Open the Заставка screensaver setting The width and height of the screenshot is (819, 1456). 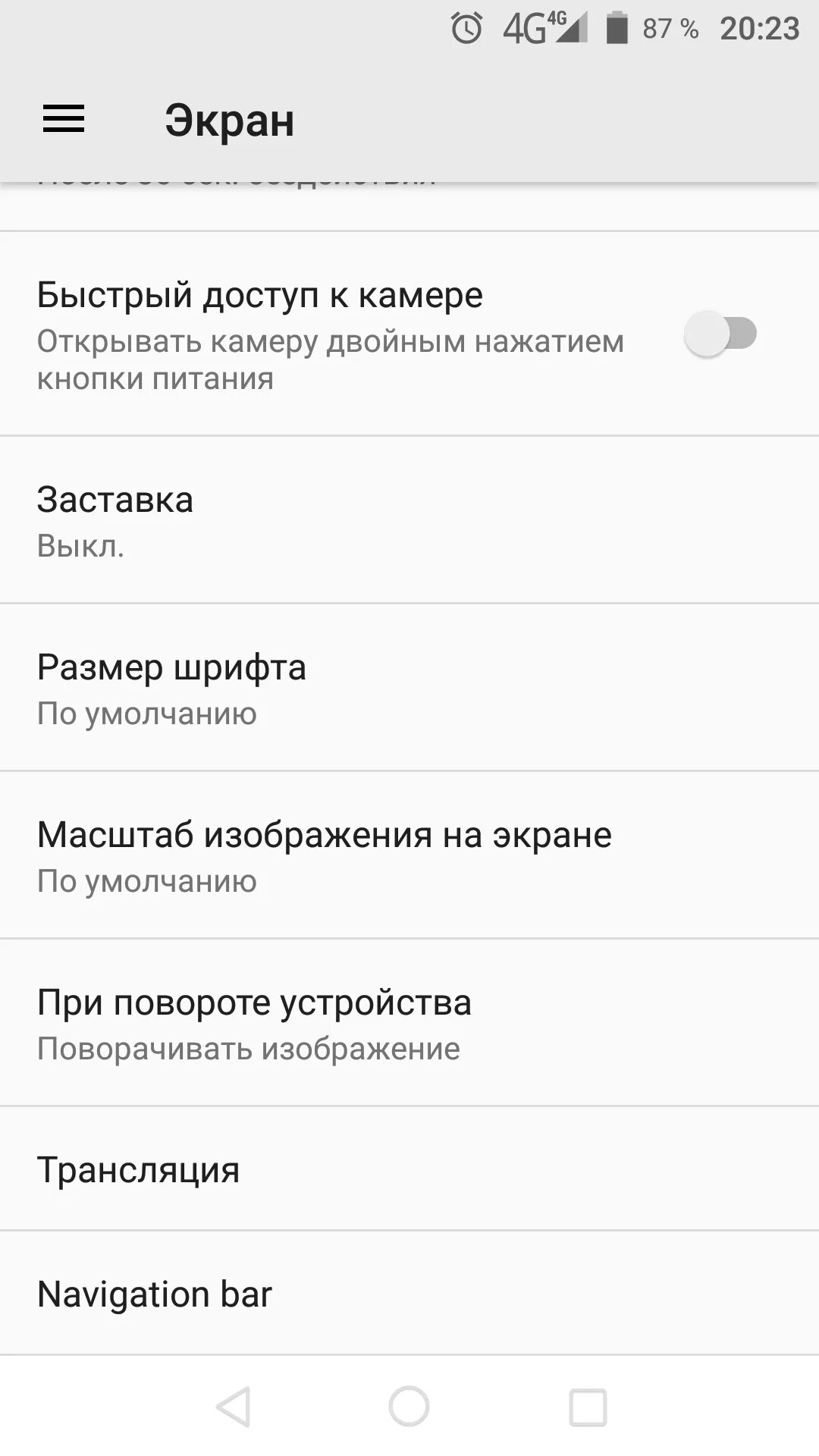(x=409, y=520)
